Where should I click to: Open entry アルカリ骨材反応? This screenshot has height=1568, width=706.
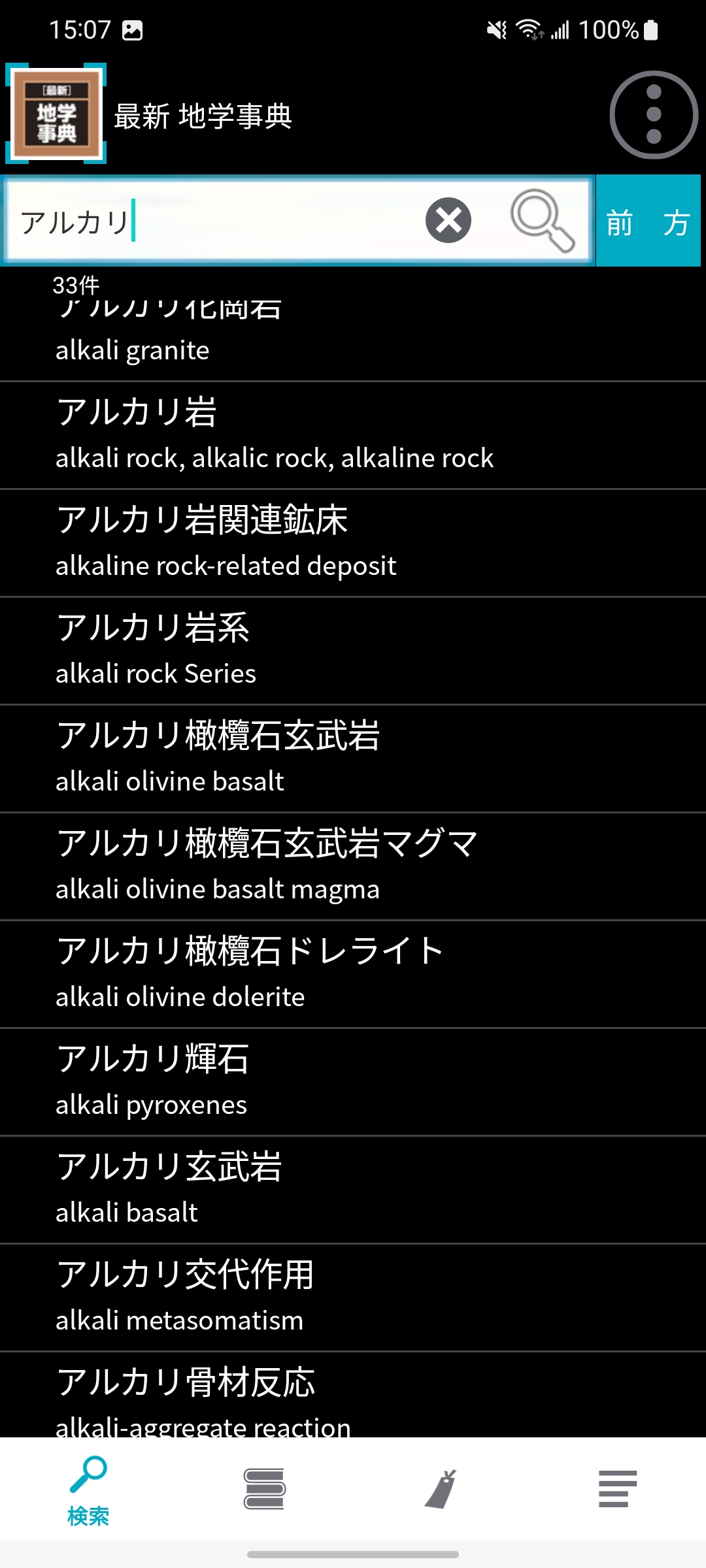[353, 1398]
